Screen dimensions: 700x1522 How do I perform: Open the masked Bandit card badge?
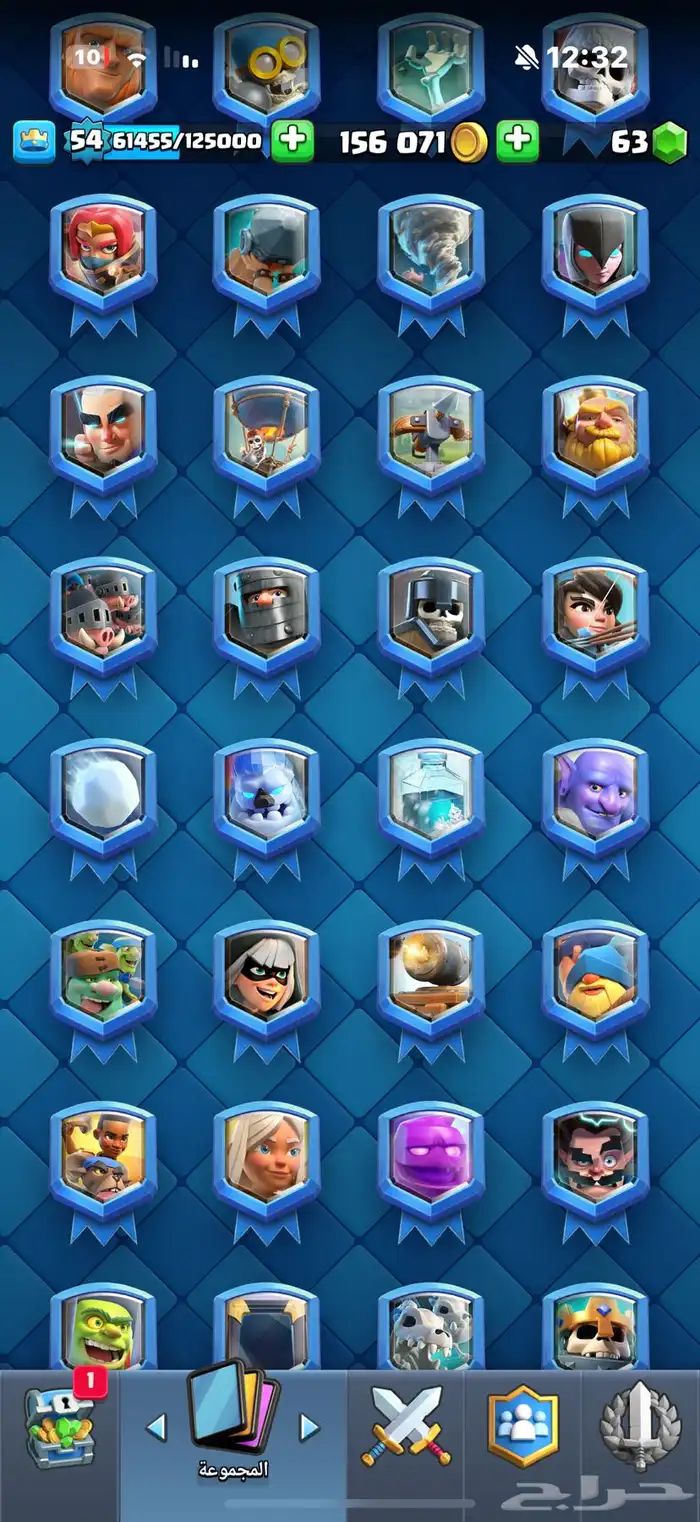click(x=266, y=974)
